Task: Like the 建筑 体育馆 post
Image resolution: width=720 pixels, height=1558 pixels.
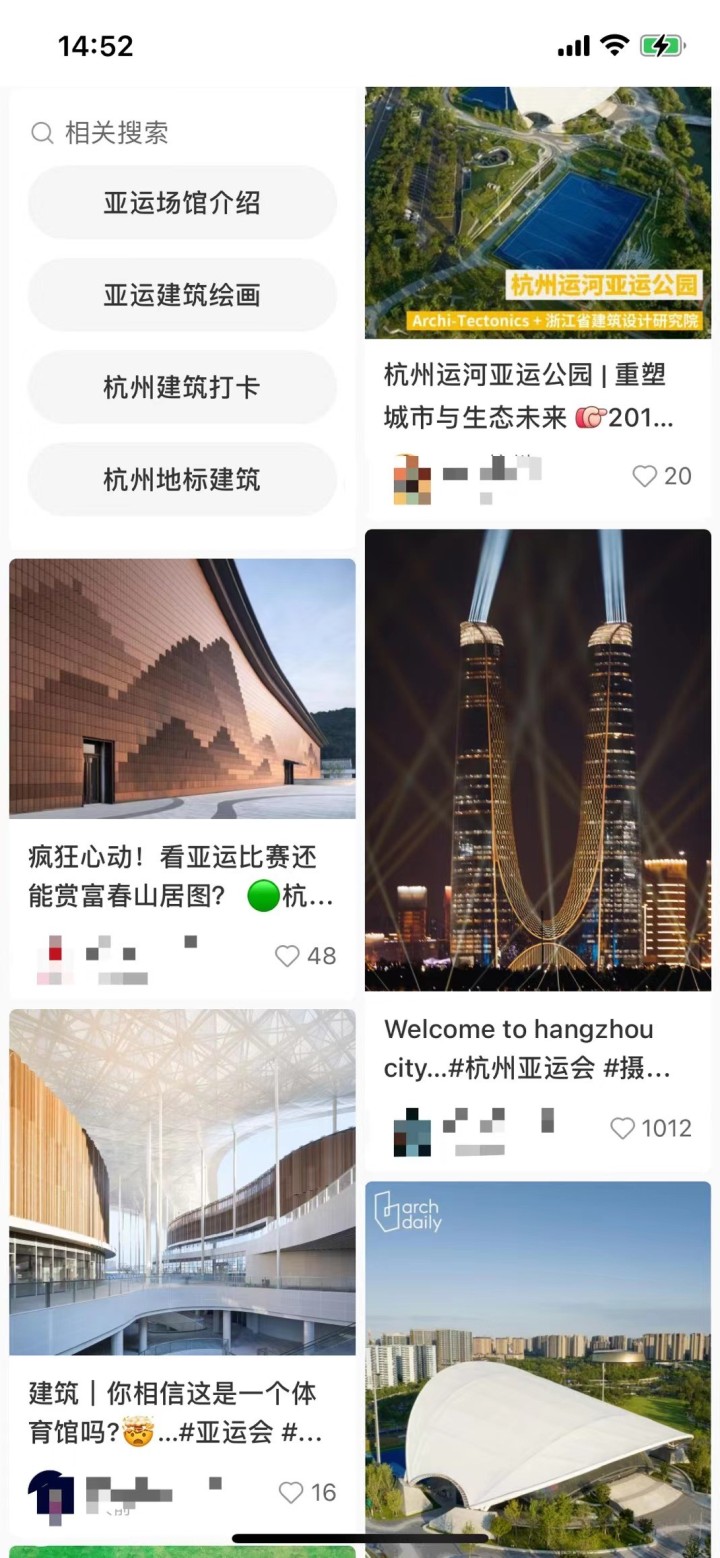Action: [291, 1492]
